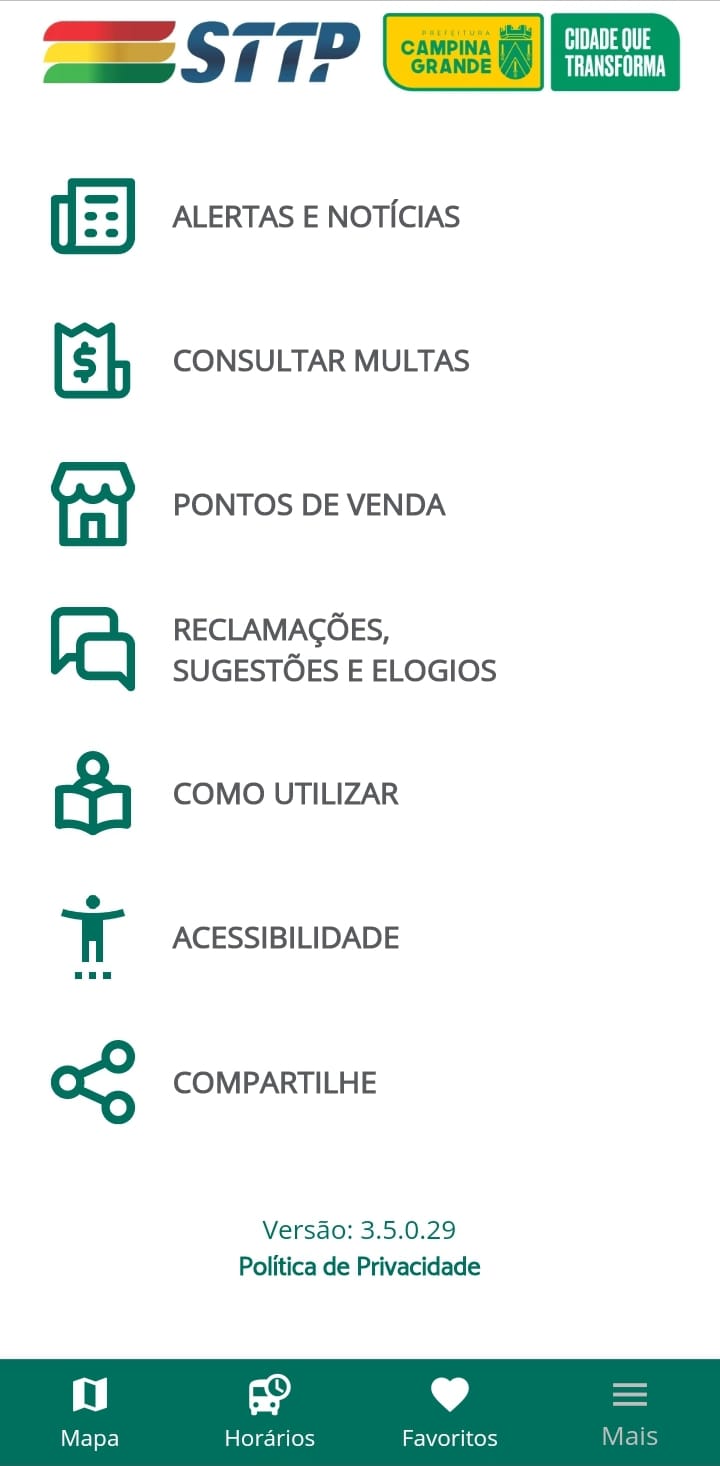The width and height of the screenshot is (720, 1466).
Task: Select the Mais tab
Action: point(630,1412)
